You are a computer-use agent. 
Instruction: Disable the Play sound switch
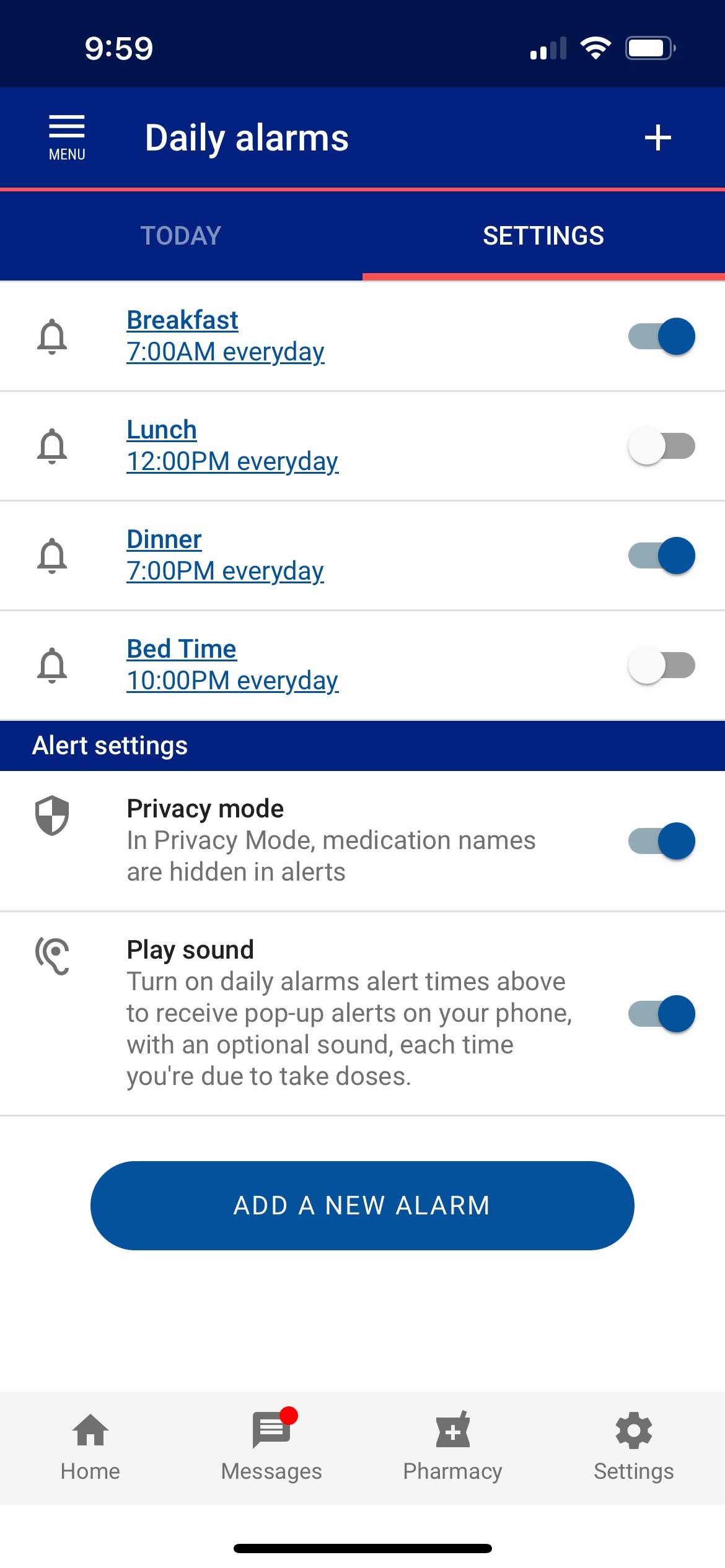[661, 1014]
